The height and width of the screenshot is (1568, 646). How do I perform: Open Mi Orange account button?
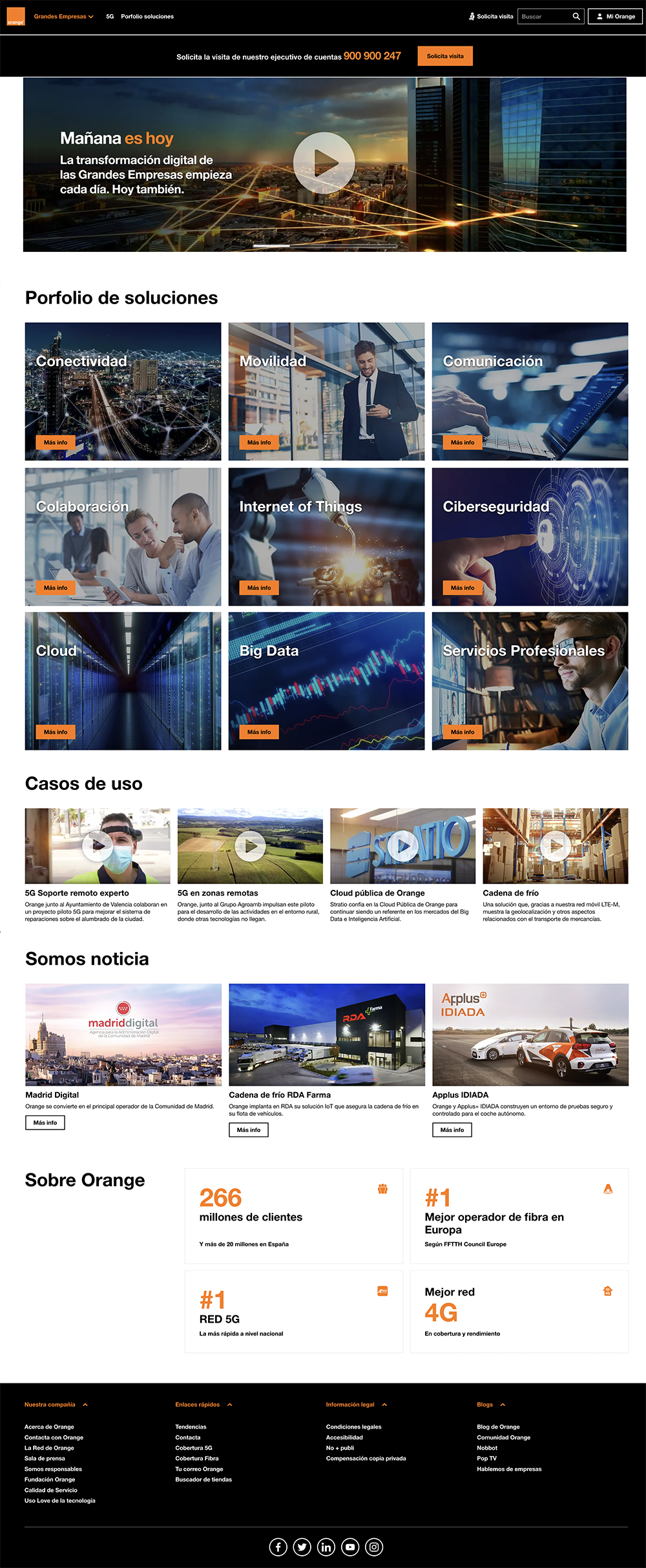(615, 17)
